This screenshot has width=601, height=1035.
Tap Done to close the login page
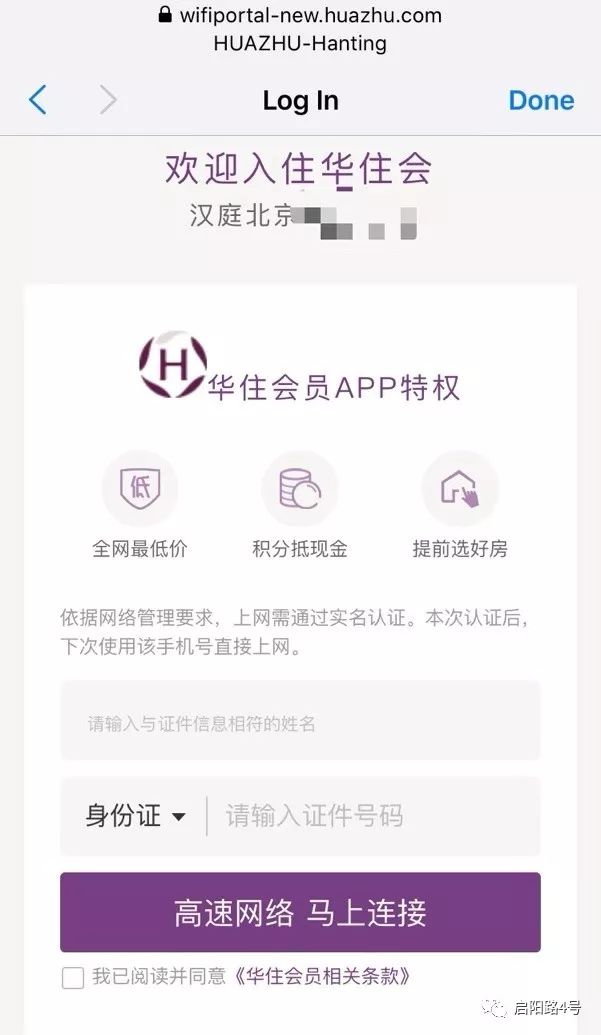pos(541,100)
